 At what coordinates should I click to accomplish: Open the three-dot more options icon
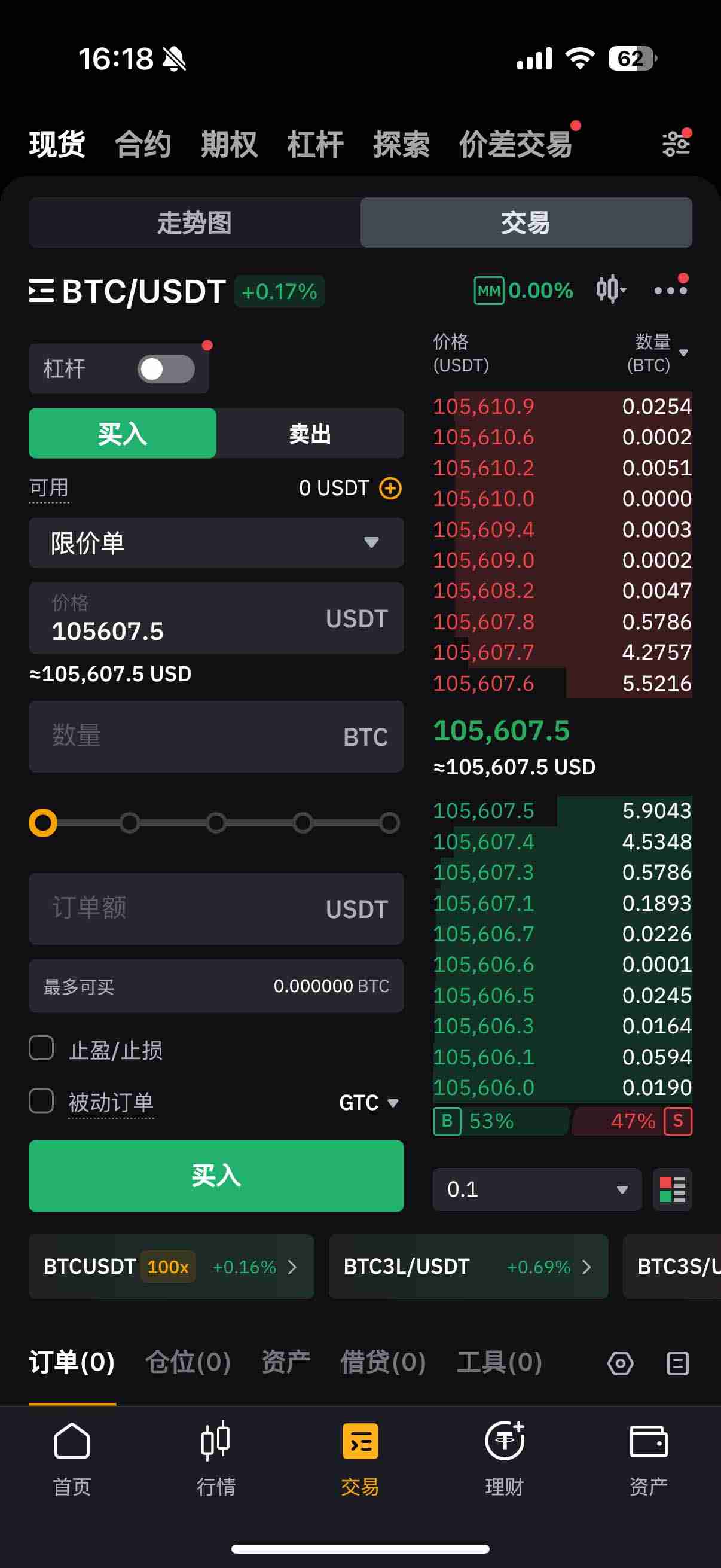click(x=669, y=291)
